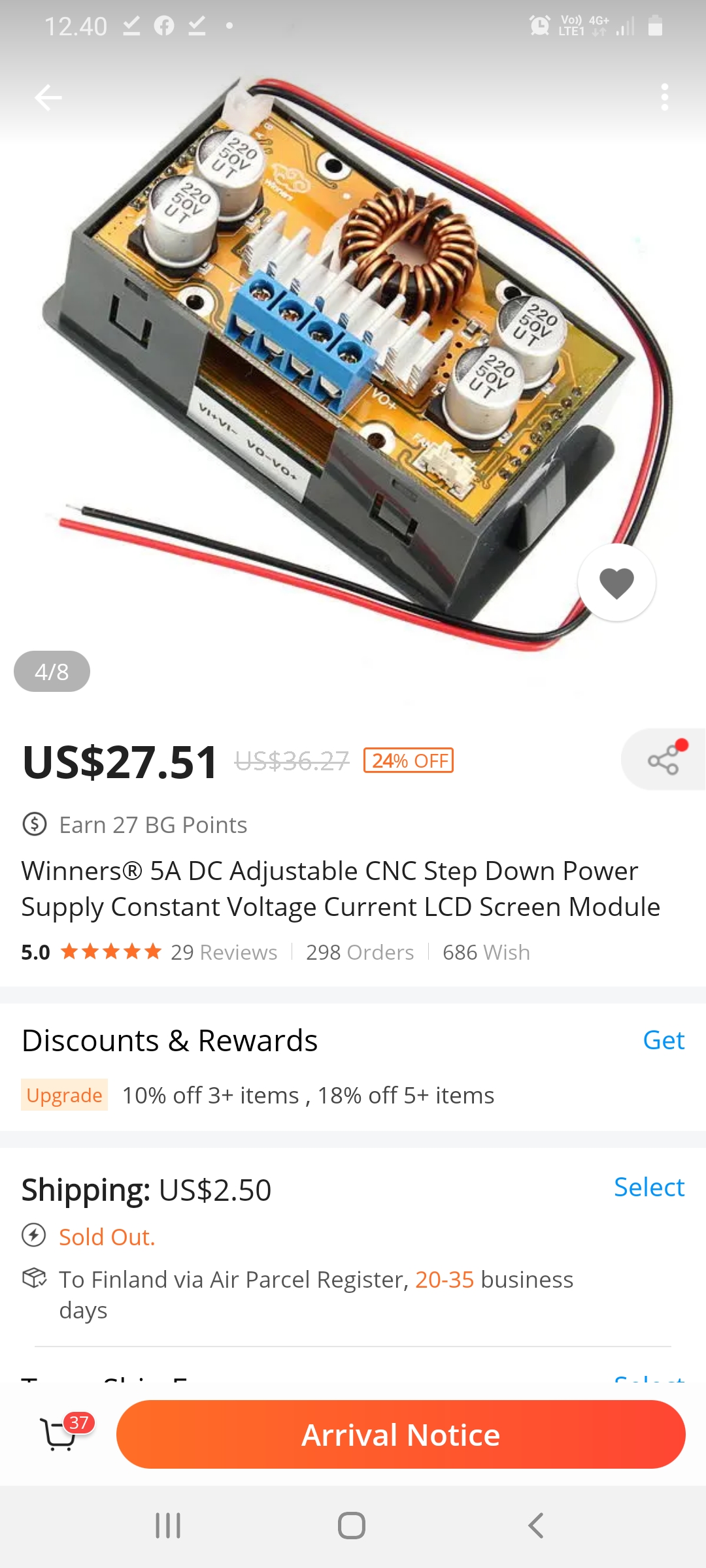Tap the Arrival Notice button
Image resolution: width=706 pixels, height=1568 pixels.
401,1435
